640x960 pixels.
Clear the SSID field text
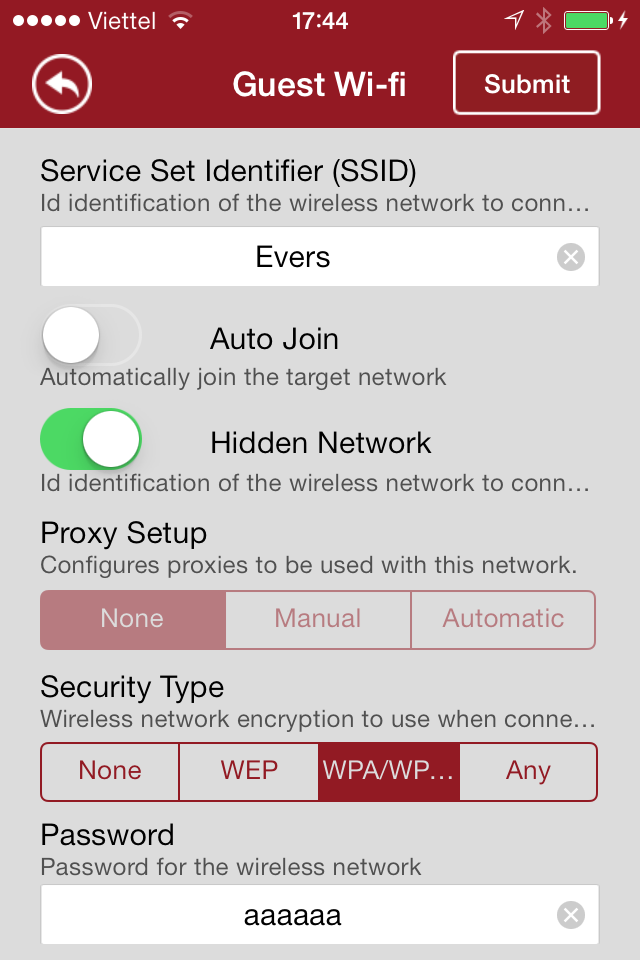pyautogui.click(x=570, y=258)
